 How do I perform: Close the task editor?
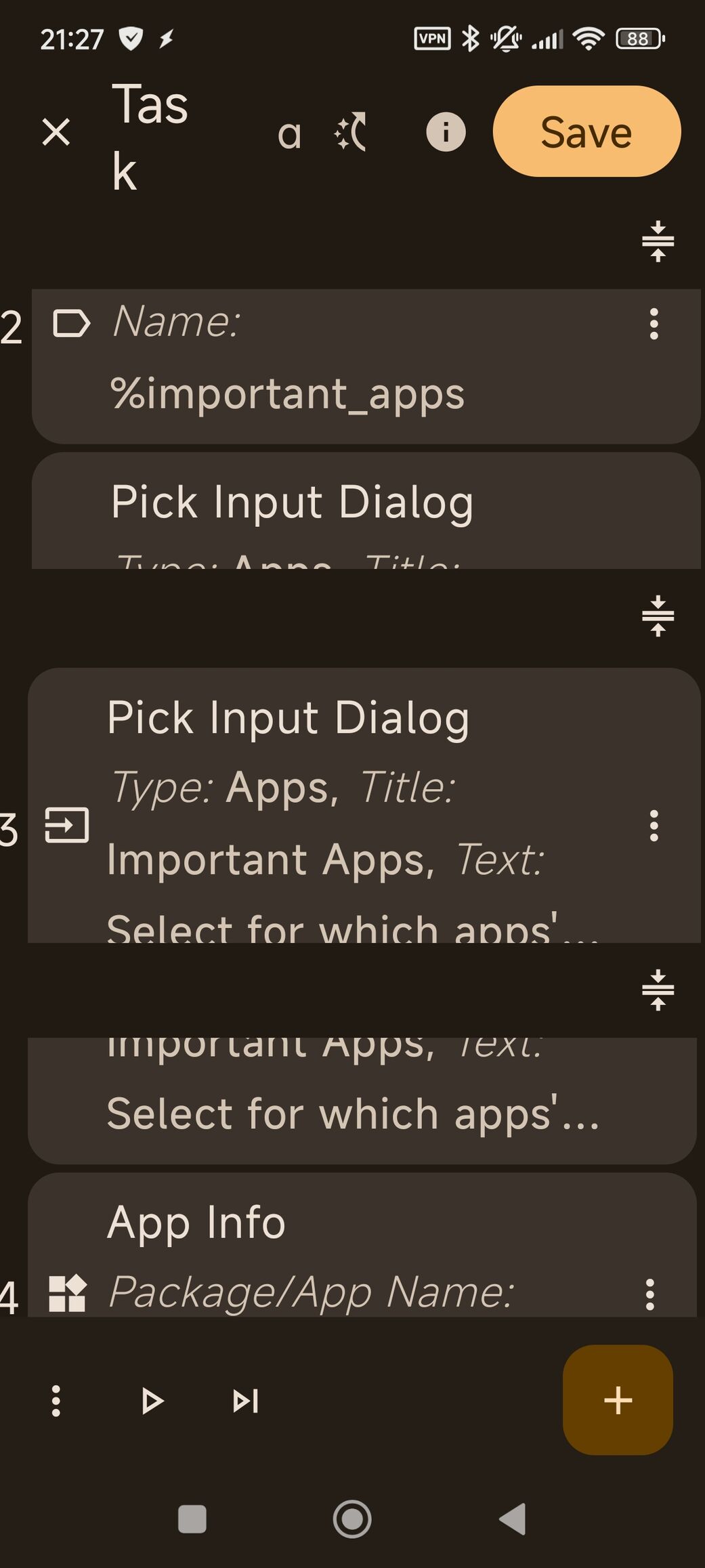[56, 132]
